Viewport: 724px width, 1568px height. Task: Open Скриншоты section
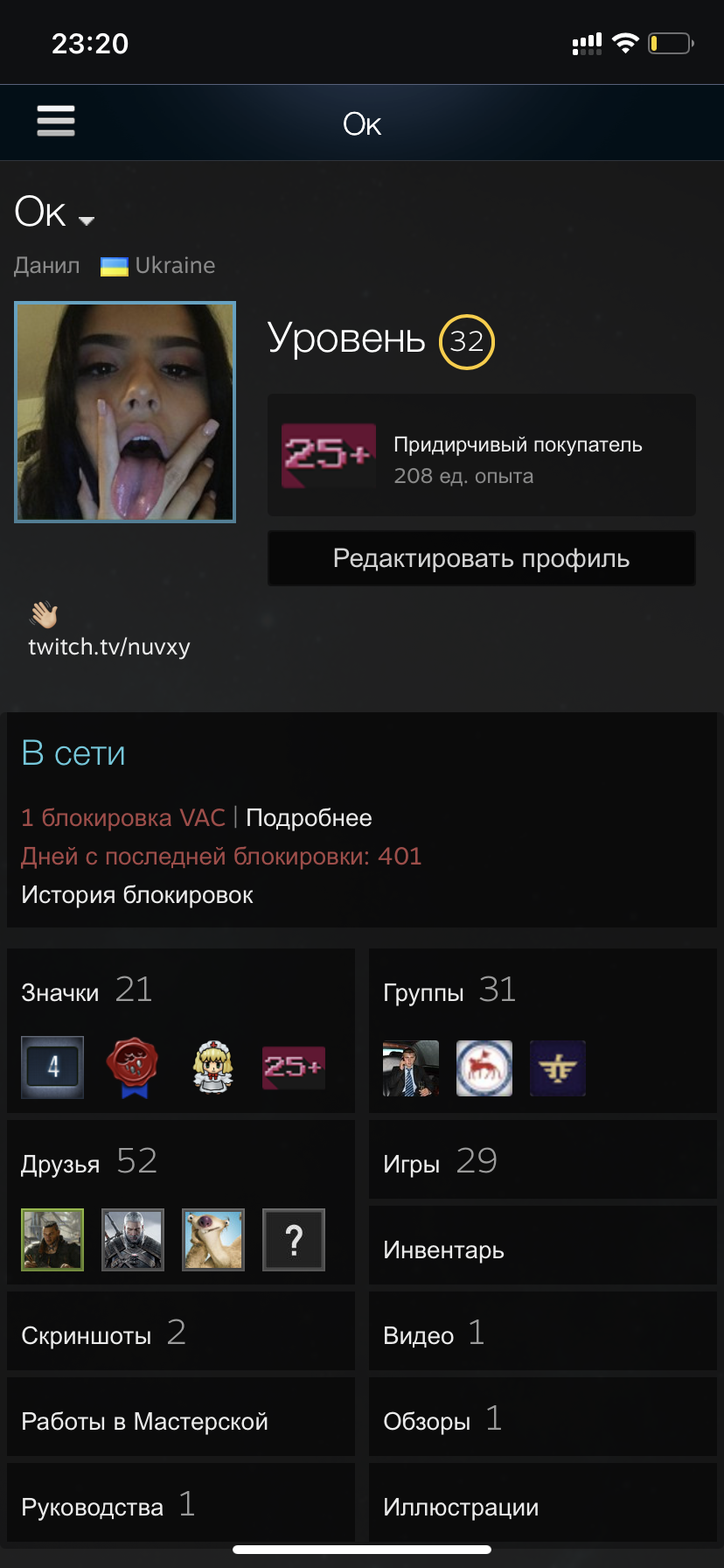point(181,1332)
